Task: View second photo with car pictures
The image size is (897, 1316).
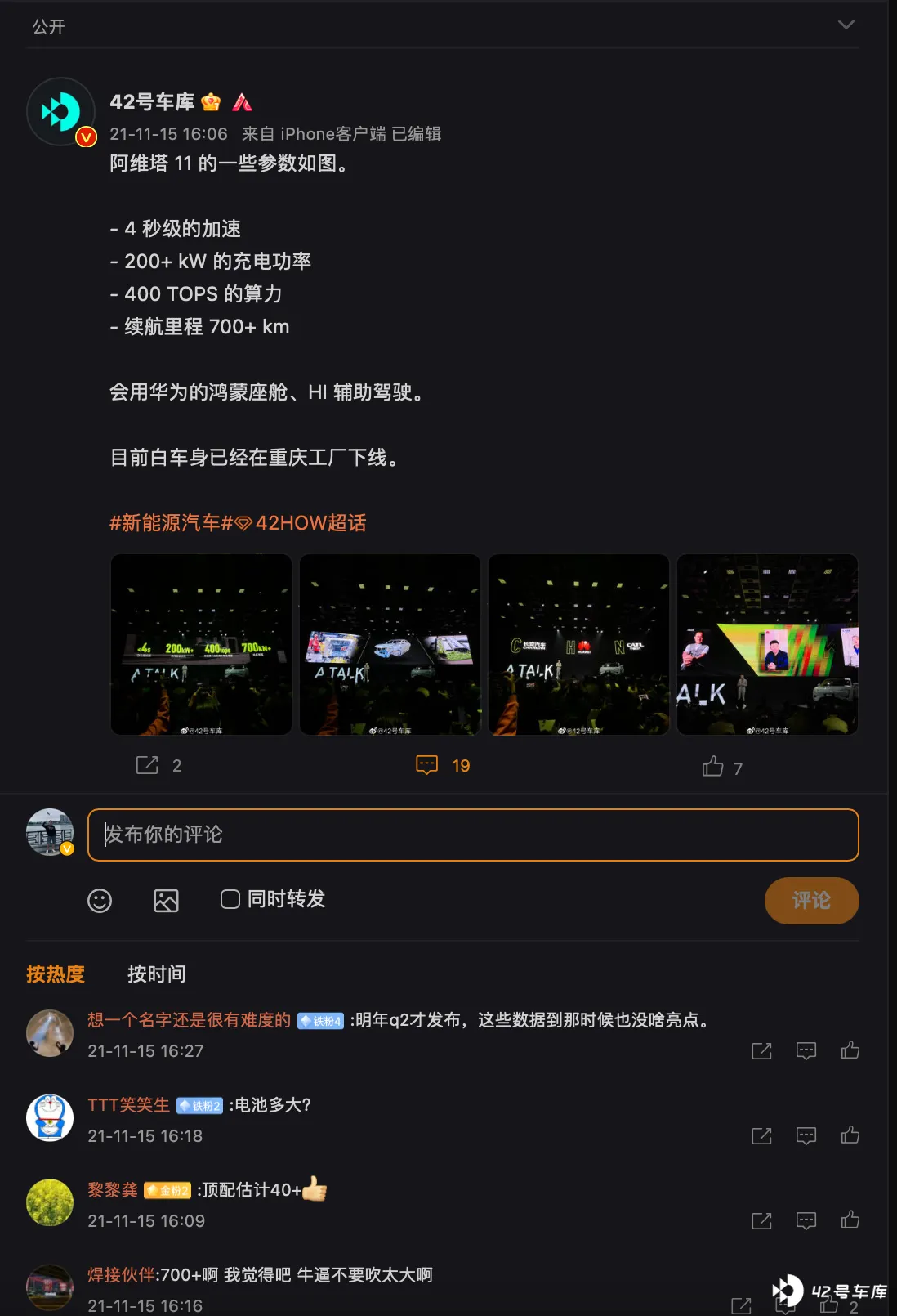Action: [390, 645]
